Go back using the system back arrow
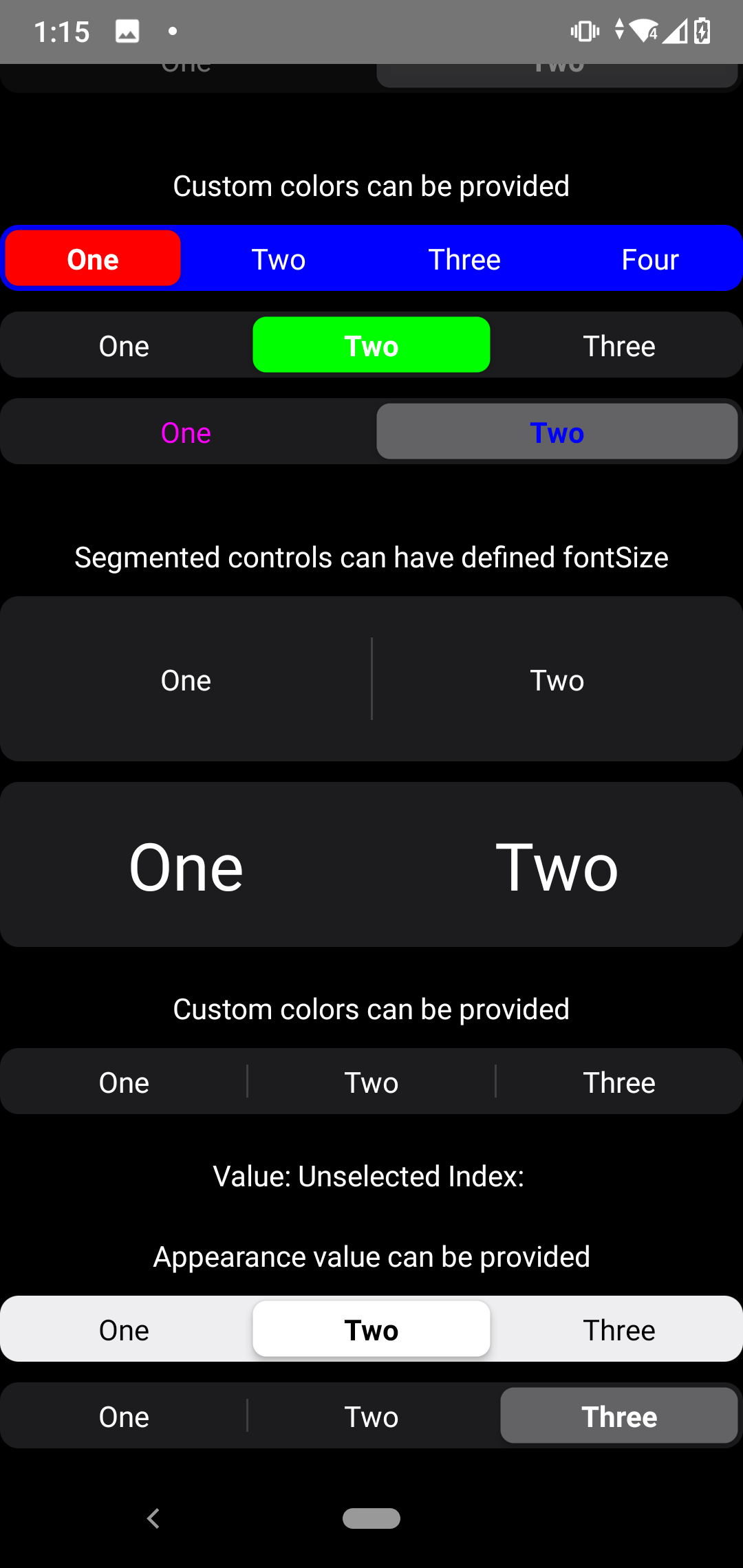Viewport: 743px width, 1568px height. pos(153,1518)
